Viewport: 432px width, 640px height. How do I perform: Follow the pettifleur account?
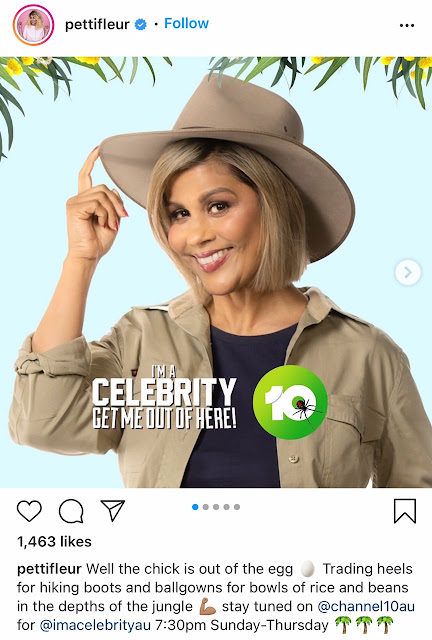[x=186, y=23]
